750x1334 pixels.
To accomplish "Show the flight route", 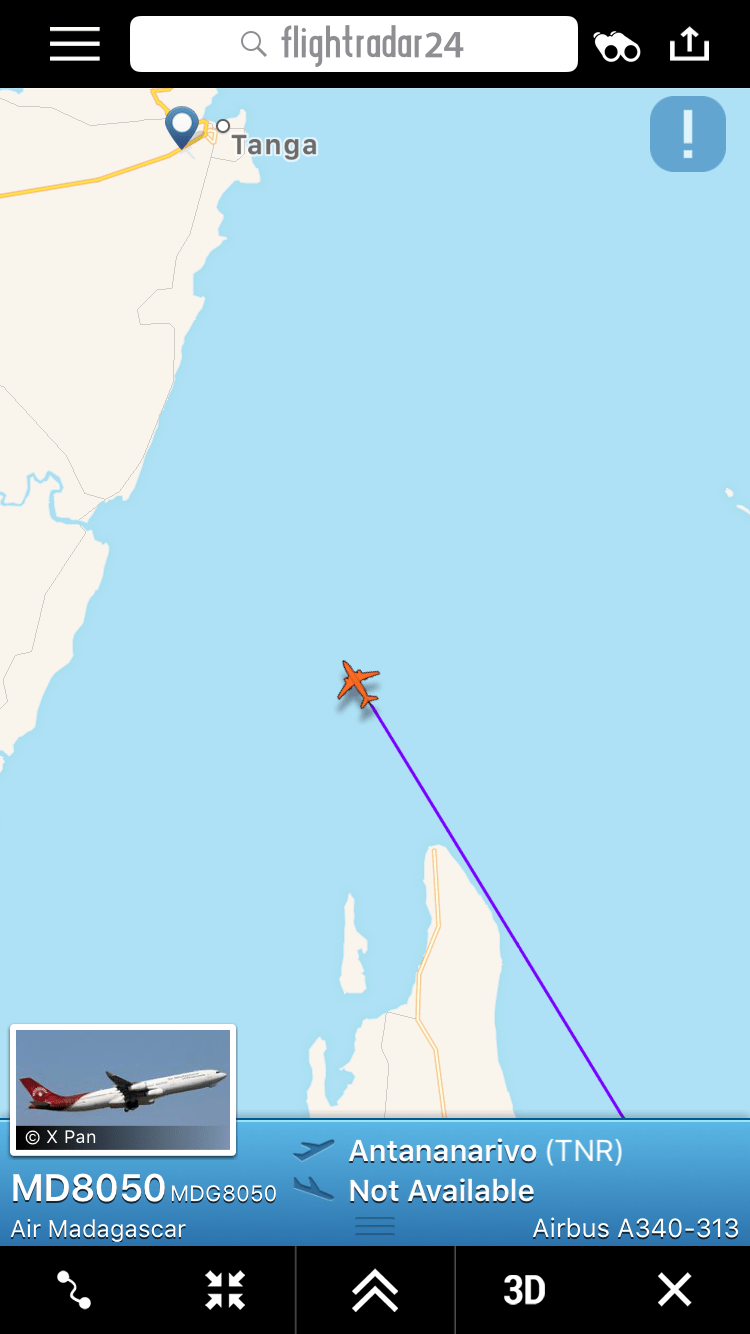I will click(x=74, y=1290).
